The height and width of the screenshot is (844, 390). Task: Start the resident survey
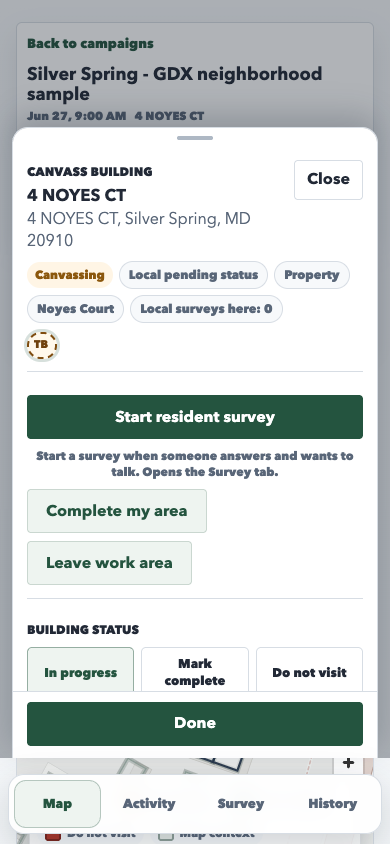pyautogui.click(x=195, y=417)
